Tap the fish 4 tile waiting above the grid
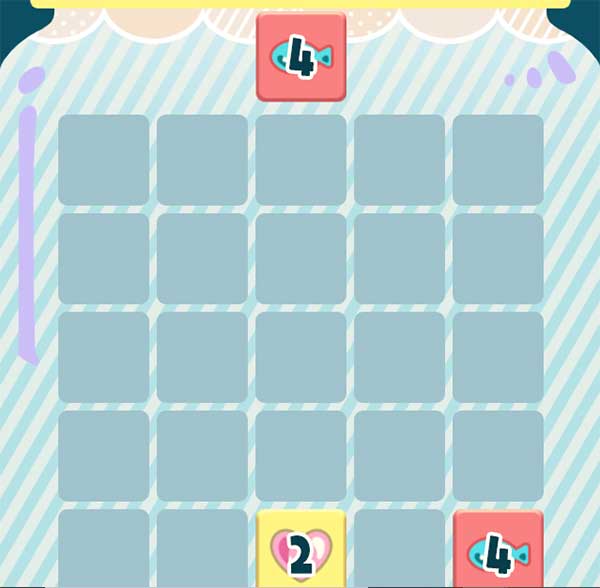This screenshot has height=588, width=600. pos(301,57)
